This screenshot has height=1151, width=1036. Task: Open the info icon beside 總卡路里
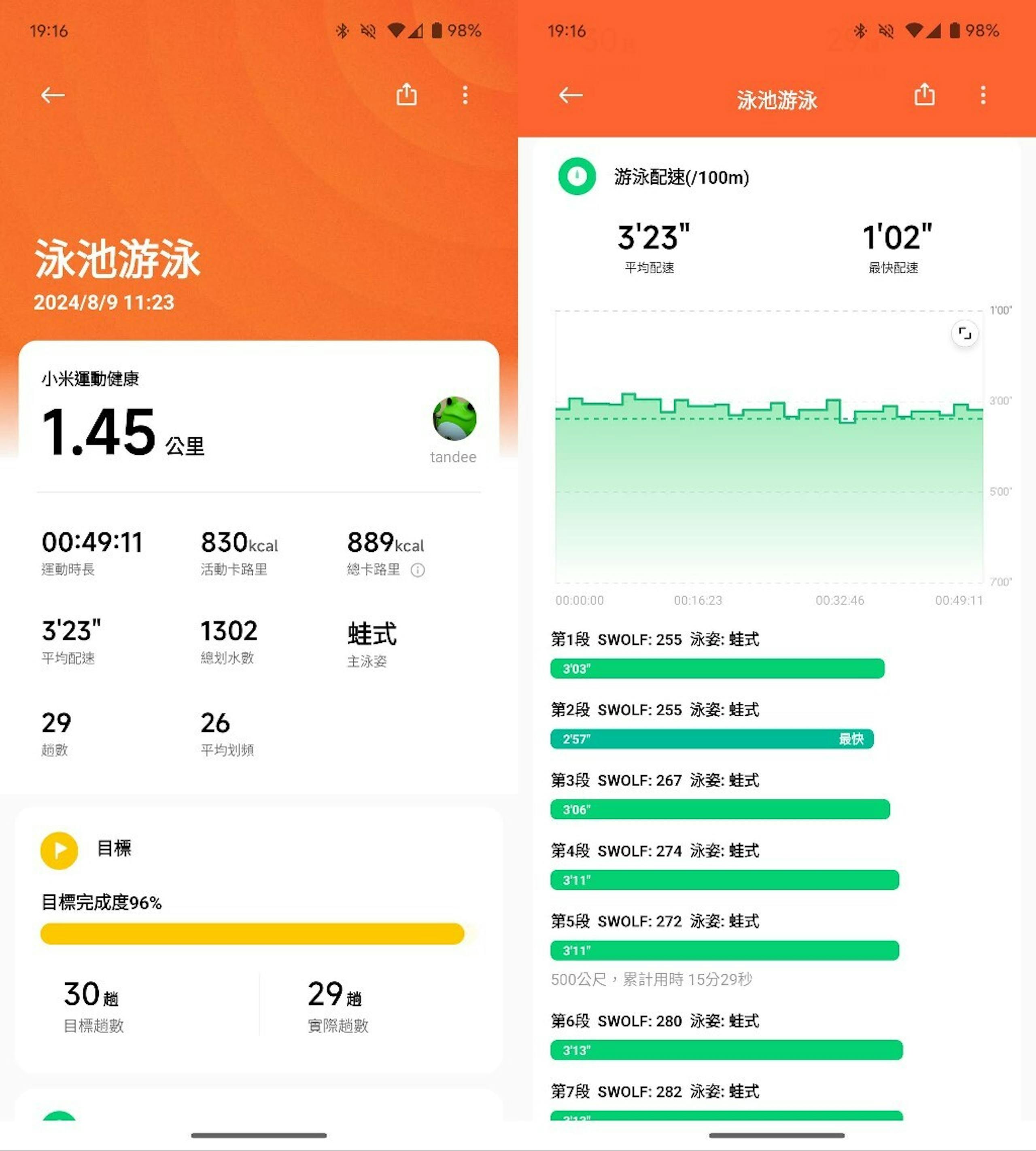pos(418,570)
